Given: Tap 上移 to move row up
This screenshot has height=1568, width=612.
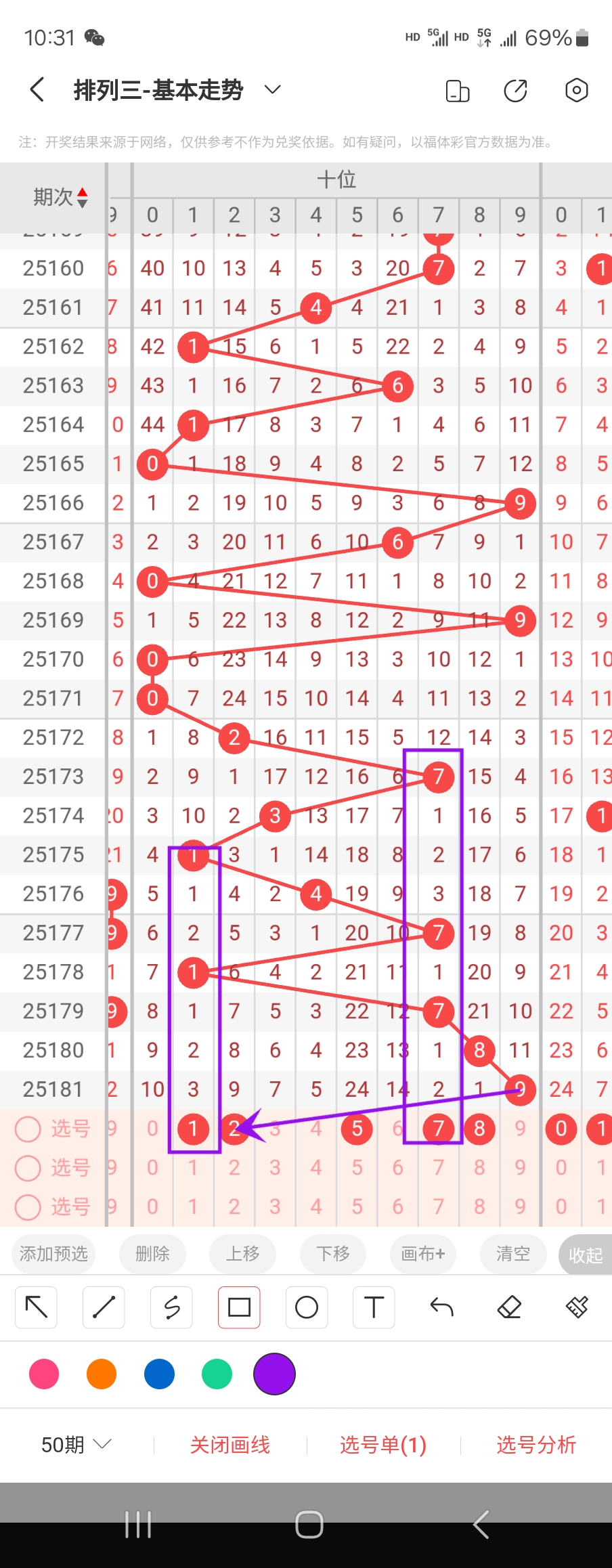Looking at the screenshot, I should click(242, 1254).
